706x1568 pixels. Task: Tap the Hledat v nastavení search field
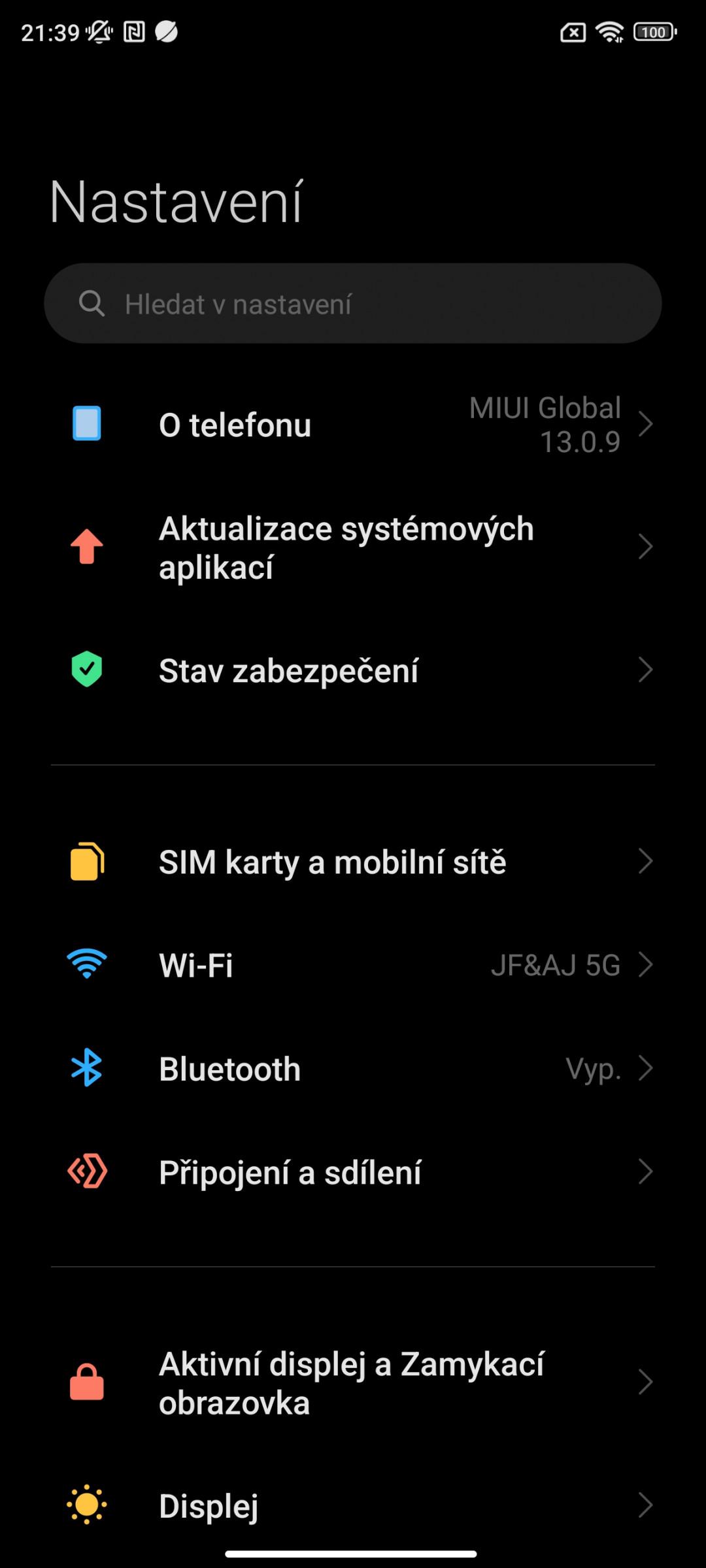(353, 304)
